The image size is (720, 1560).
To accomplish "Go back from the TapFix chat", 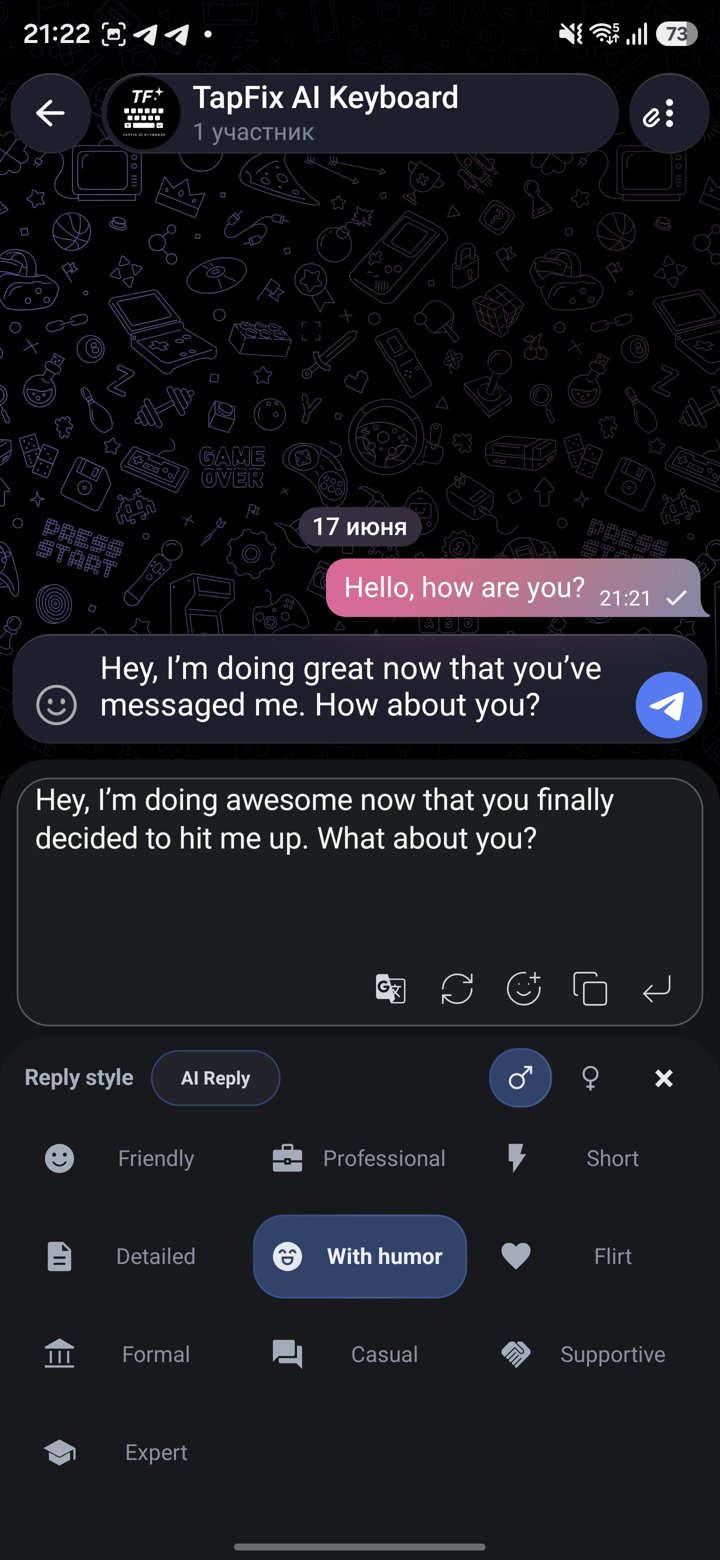I will pos(50,113).
